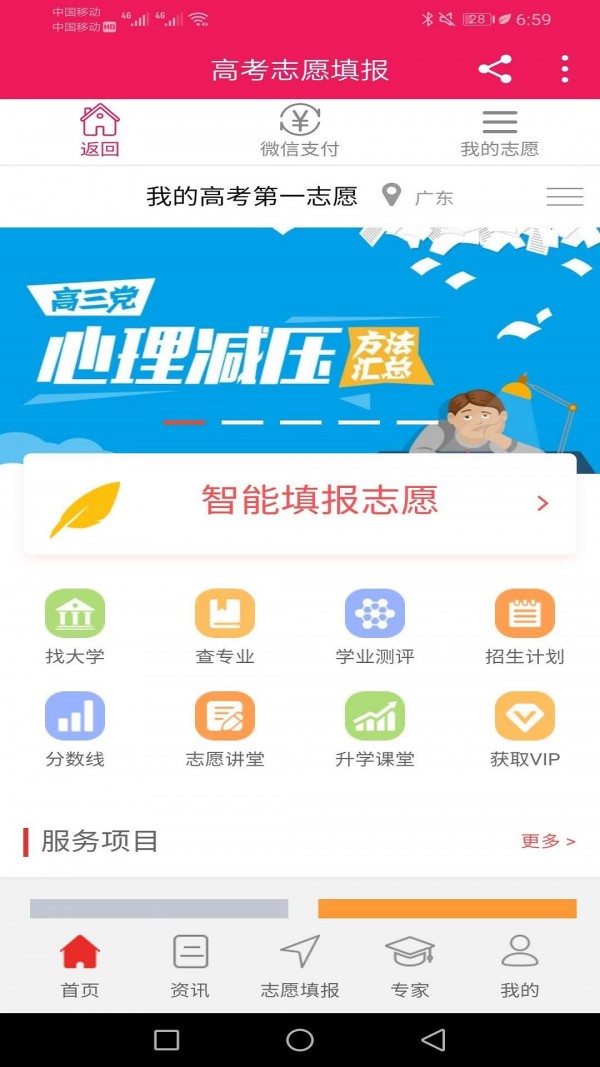
Task: View 招生计划 enrollment plans
Action: tap(525, 627)
